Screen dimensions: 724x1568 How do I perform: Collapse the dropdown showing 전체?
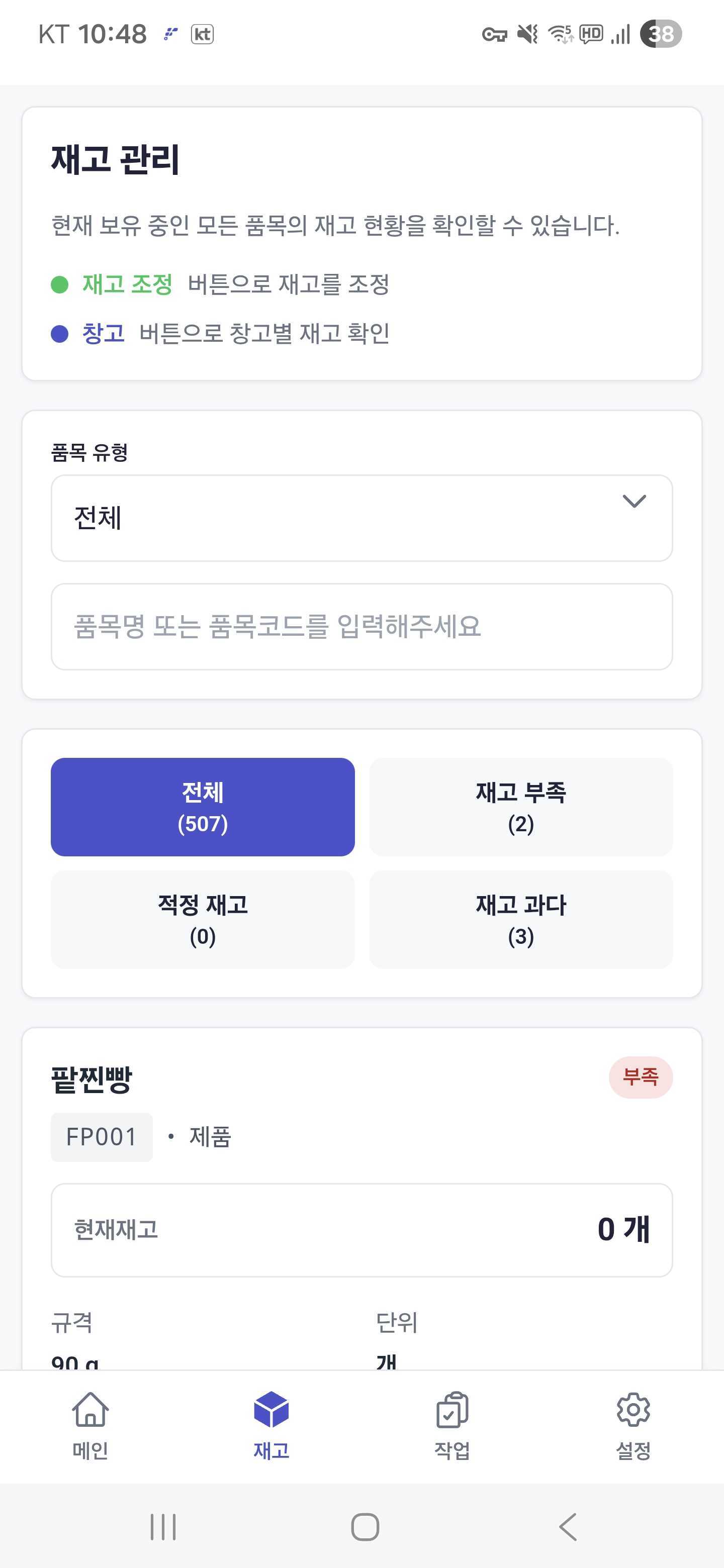635,519
